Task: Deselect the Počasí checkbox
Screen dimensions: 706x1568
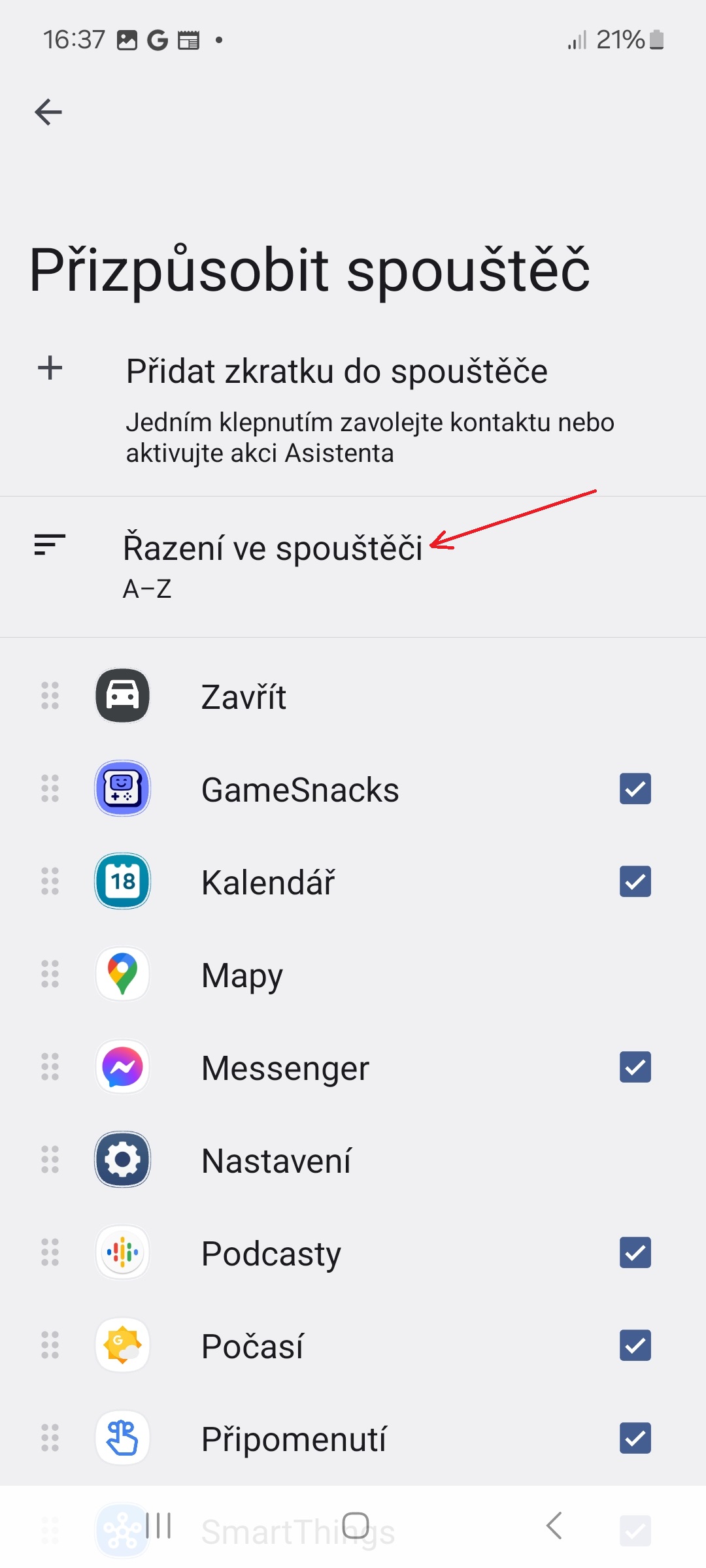Action: (x=635, y=1345)
